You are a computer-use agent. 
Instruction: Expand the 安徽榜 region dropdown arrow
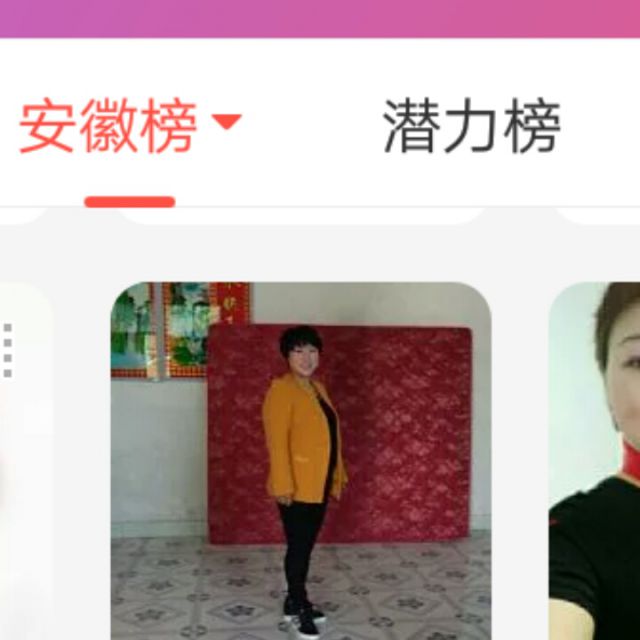click(227, 122)
